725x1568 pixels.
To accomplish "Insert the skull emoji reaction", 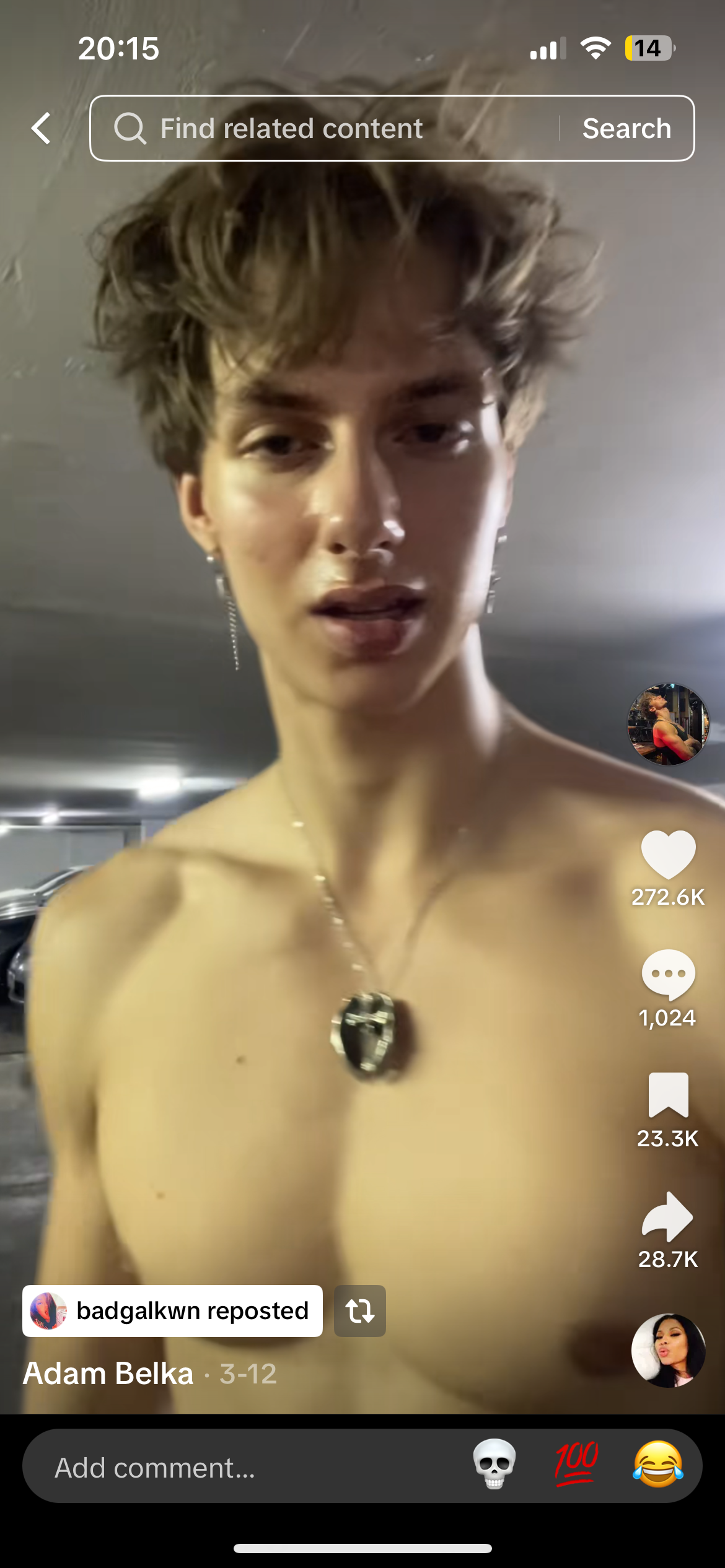I will (494, 1465).
